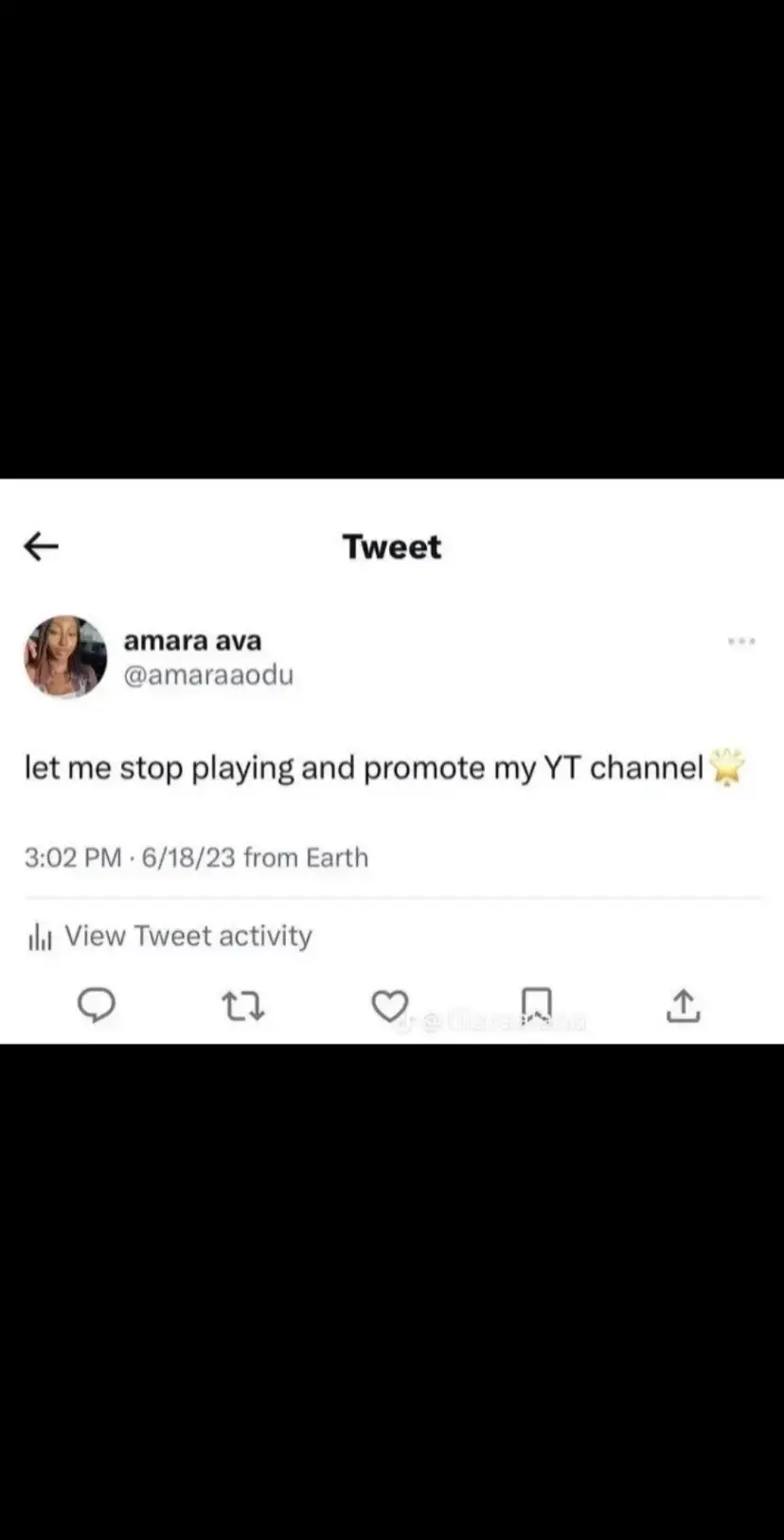Select the username amara ava

192,640
